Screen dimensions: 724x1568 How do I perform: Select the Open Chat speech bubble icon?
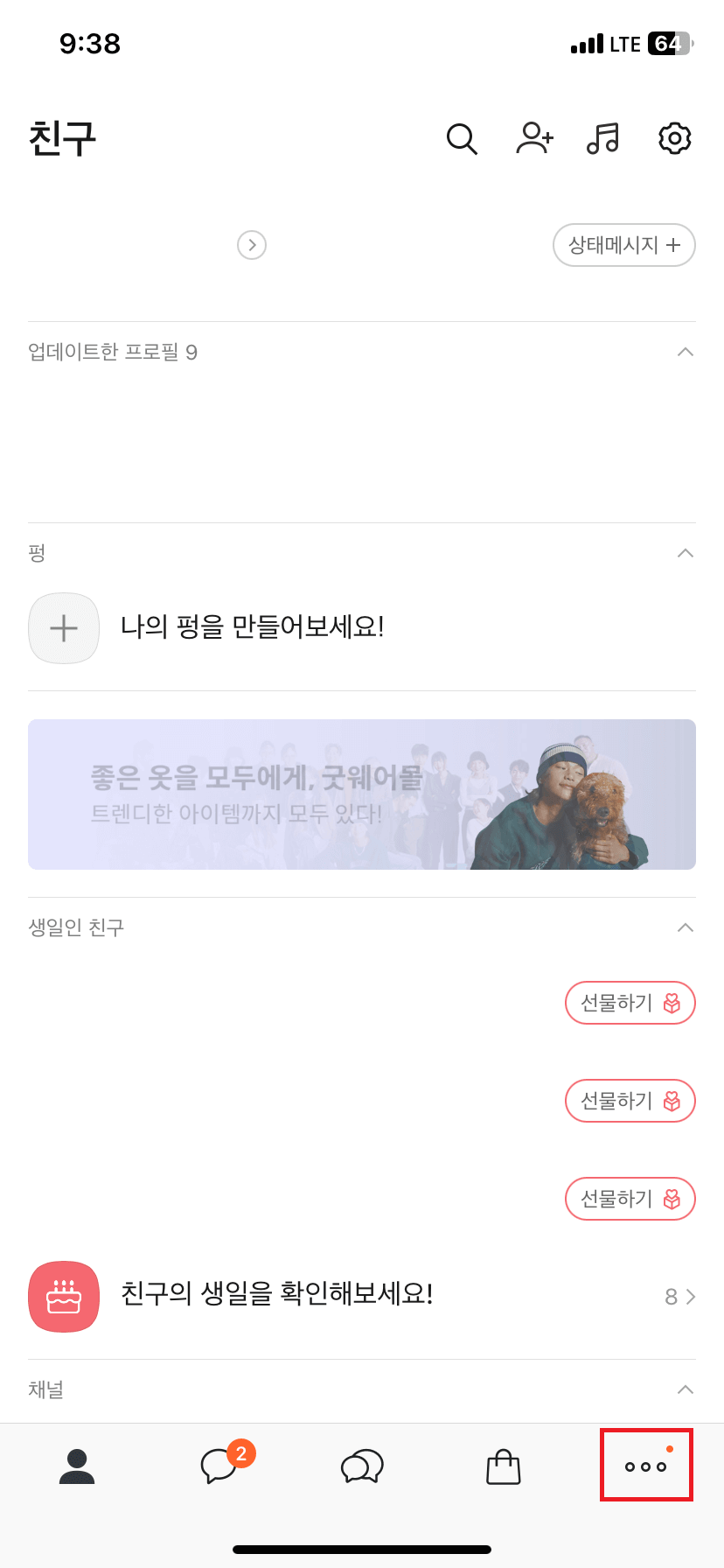pos(362,1467)
